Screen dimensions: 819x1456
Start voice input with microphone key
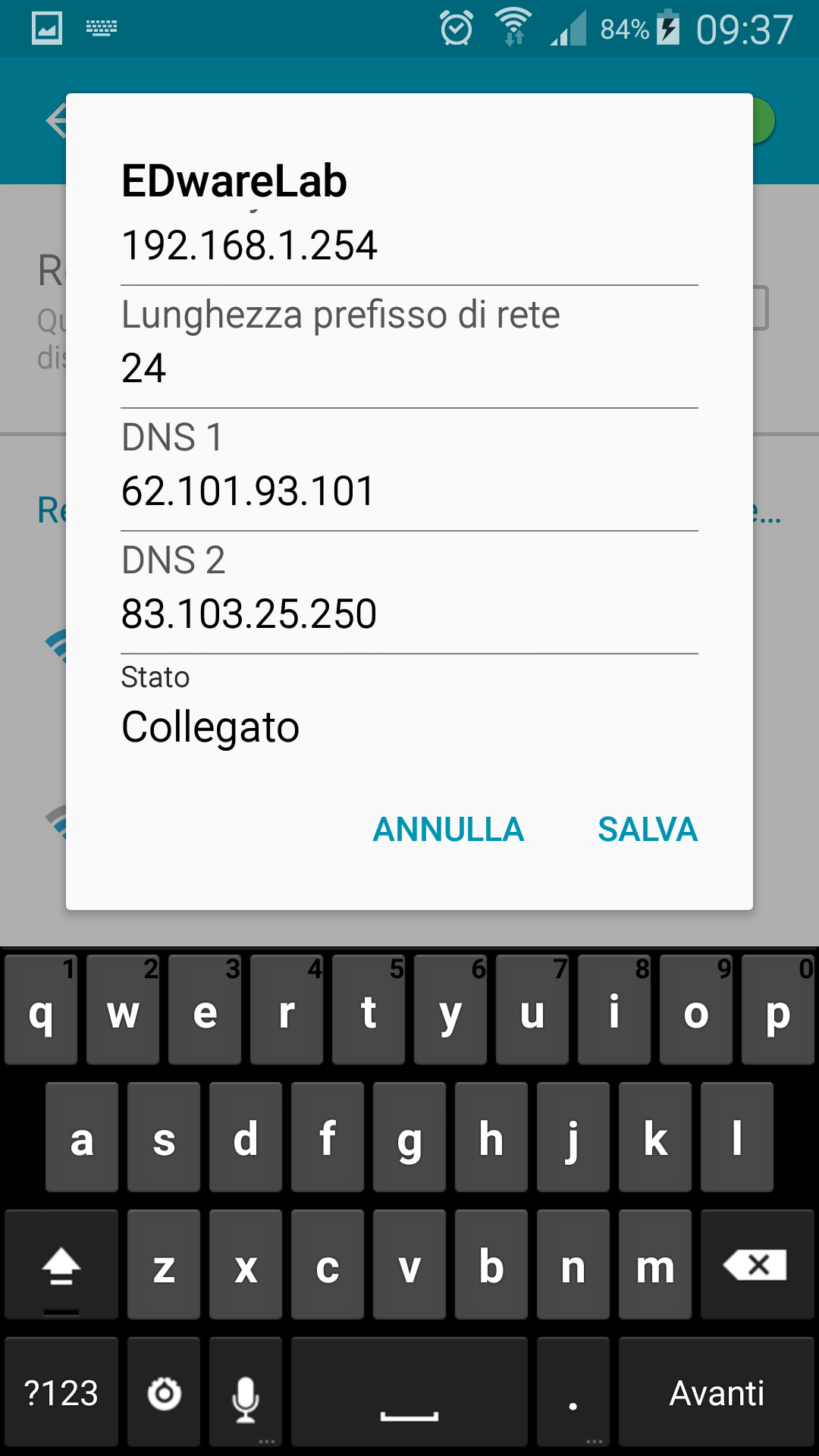(x=246, y=1393)
